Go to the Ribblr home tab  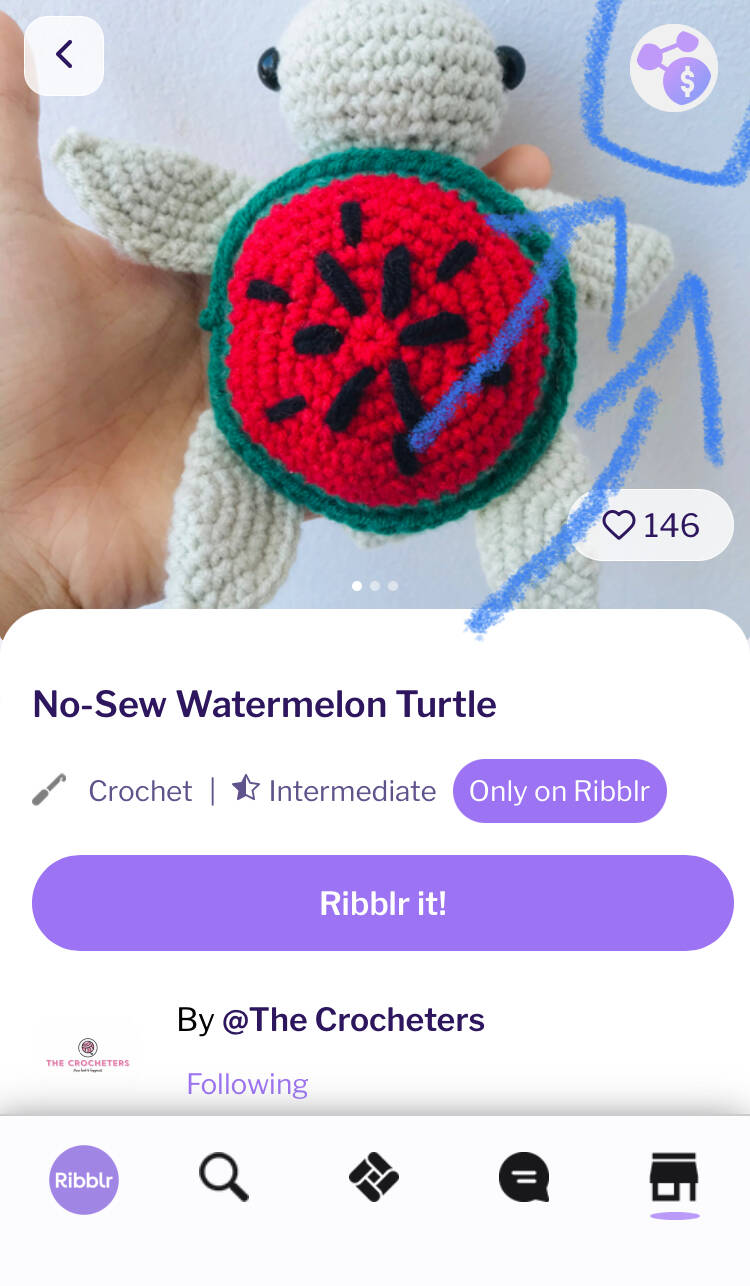[84, 1180]
